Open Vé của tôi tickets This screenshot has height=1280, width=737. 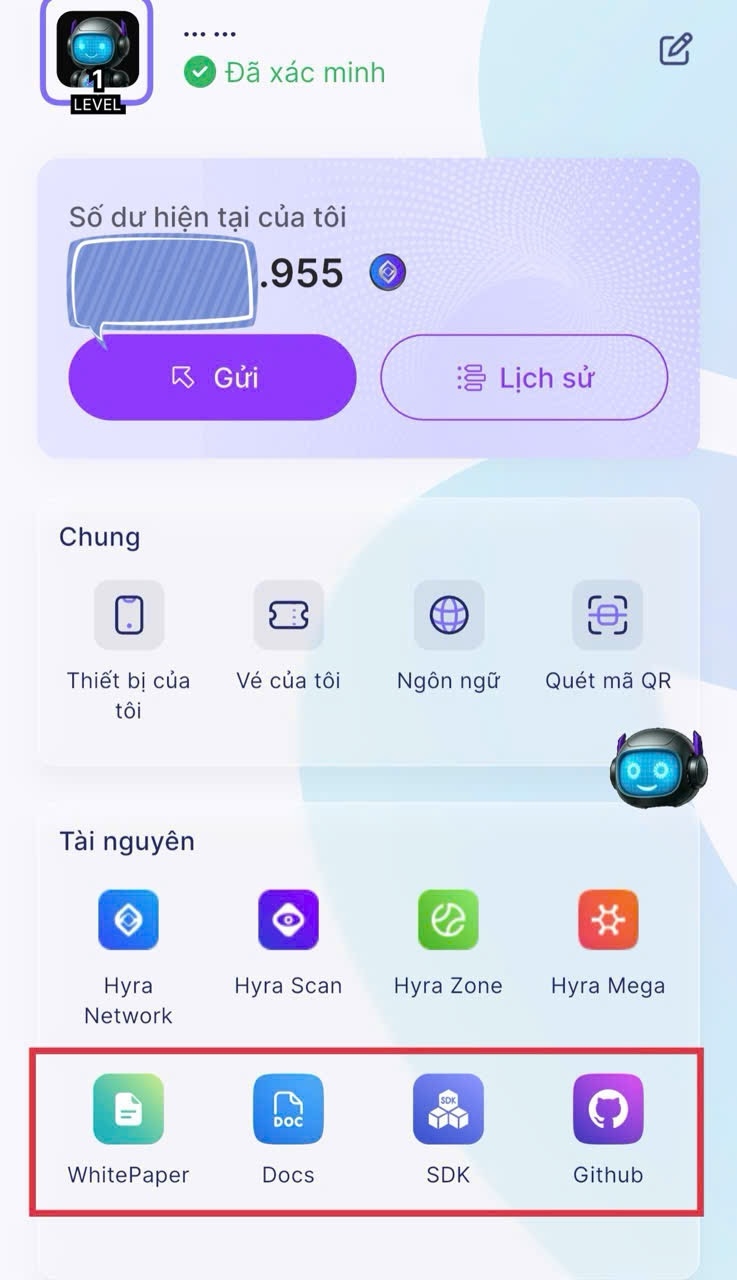(x=288, y=615)
